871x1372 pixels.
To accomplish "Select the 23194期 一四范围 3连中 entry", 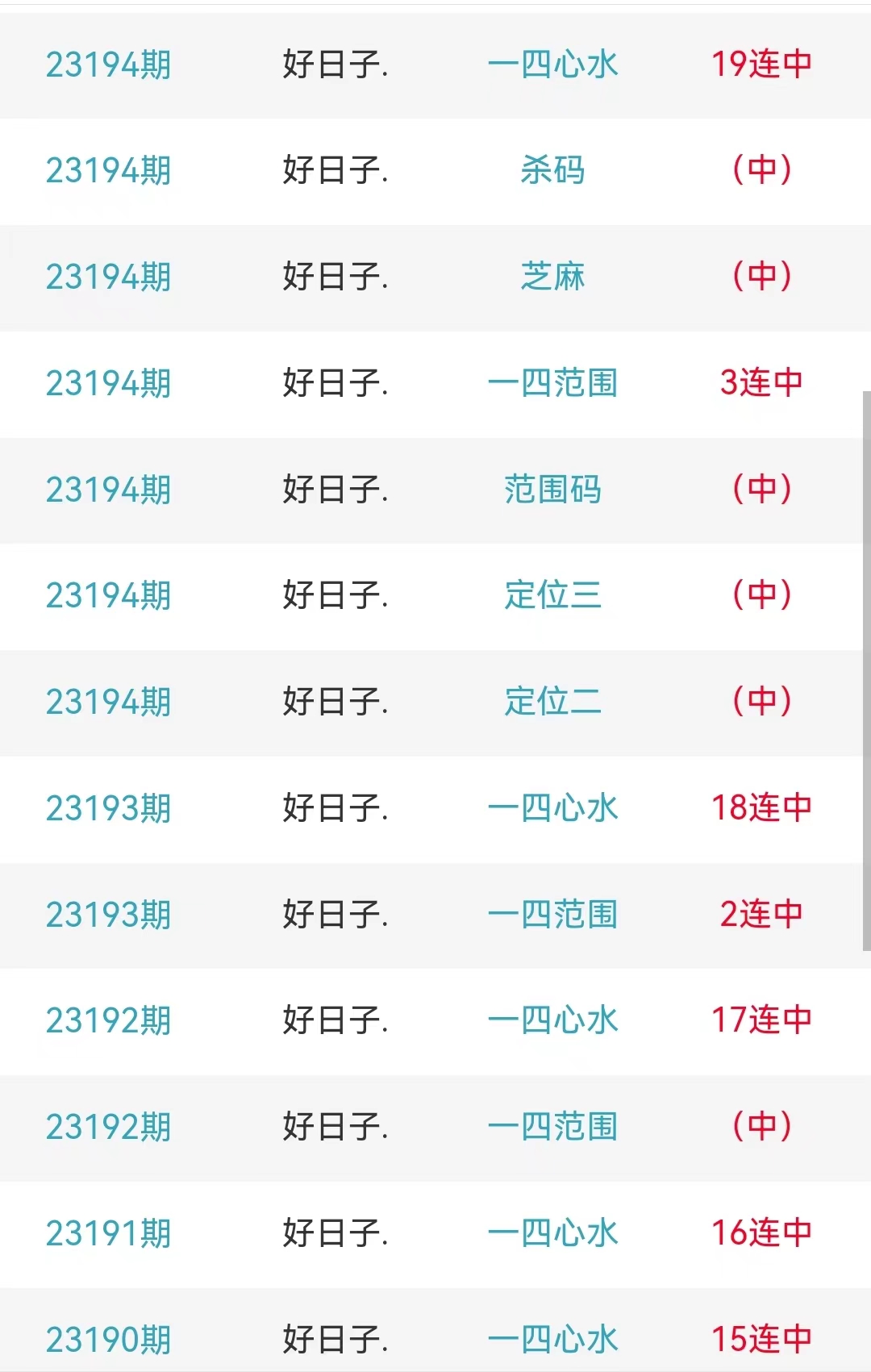I will (552, 383).
